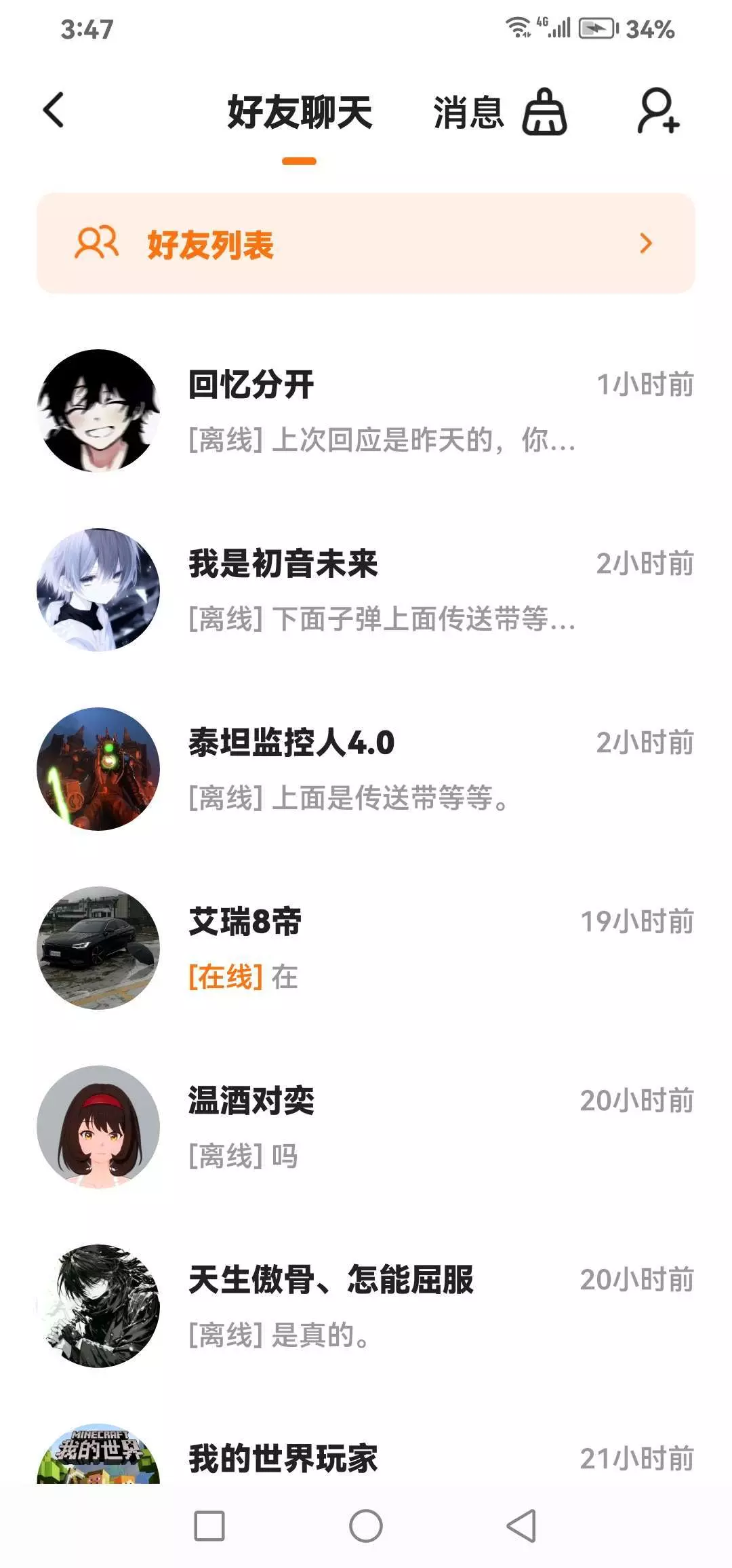Open the system recent apps view
Image resolution: width=732 pixels, height=1568 pixels.
pos(209,1527)
